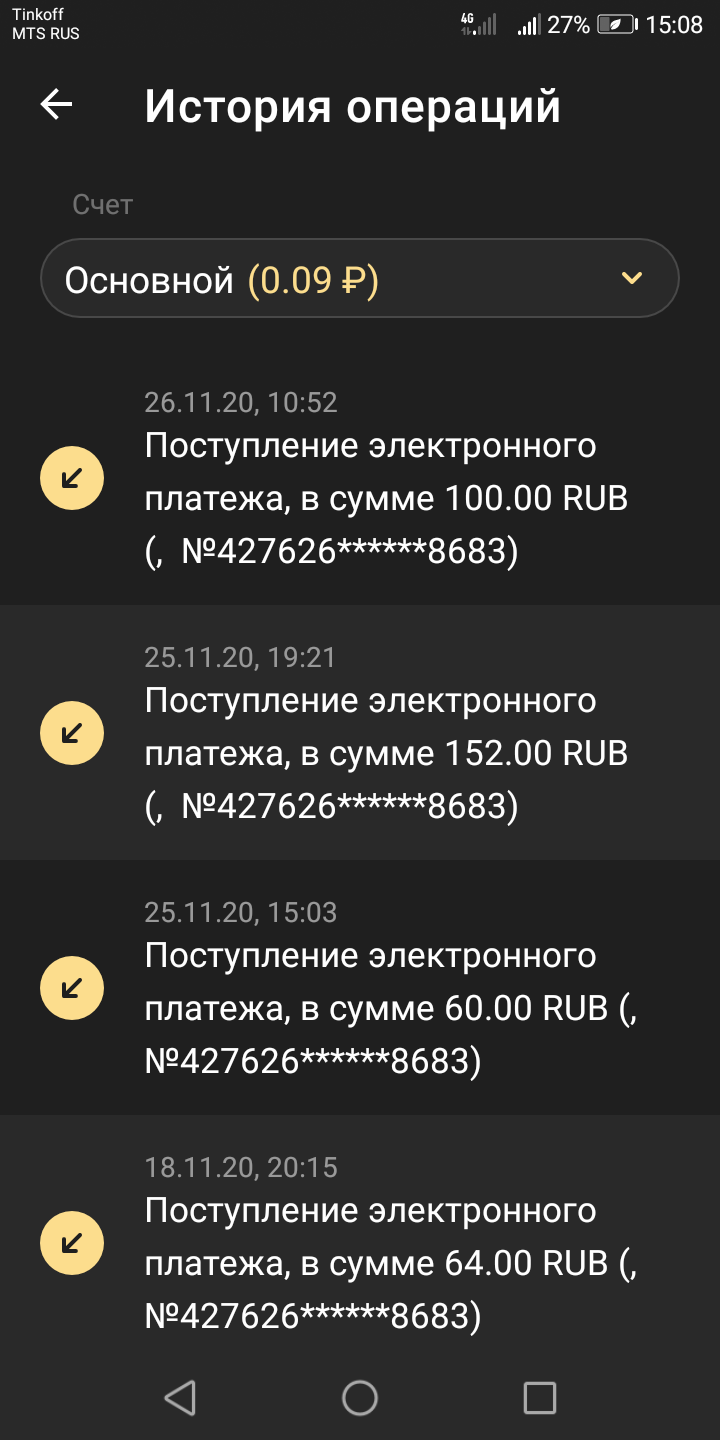Open recent apps from the navigation bar

pyautogui.click(x=539, y=1397)
